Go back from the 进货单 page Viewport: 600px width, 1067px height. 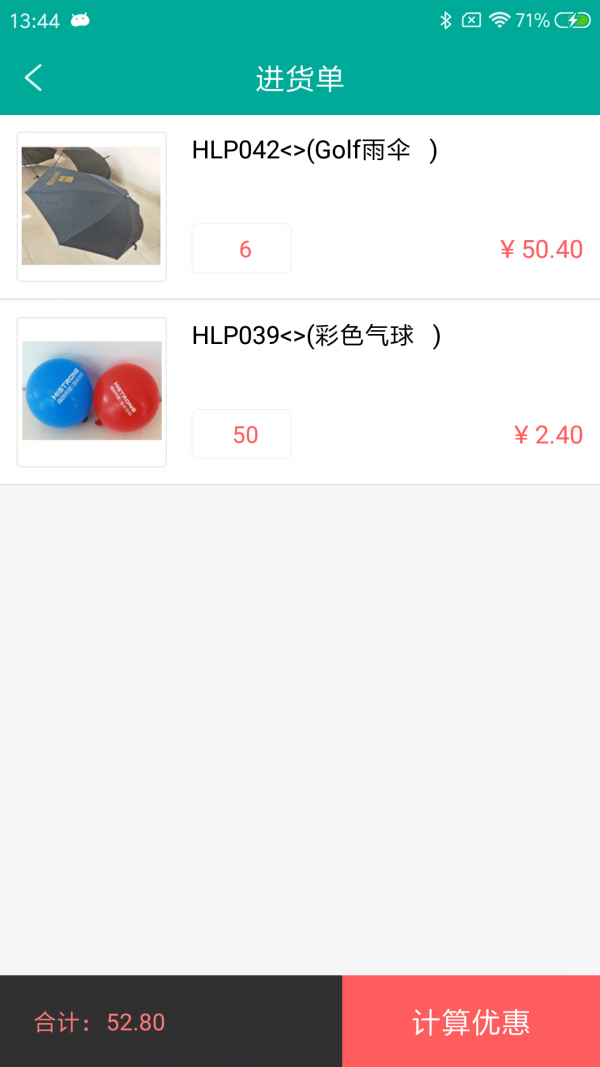point(34,78)
